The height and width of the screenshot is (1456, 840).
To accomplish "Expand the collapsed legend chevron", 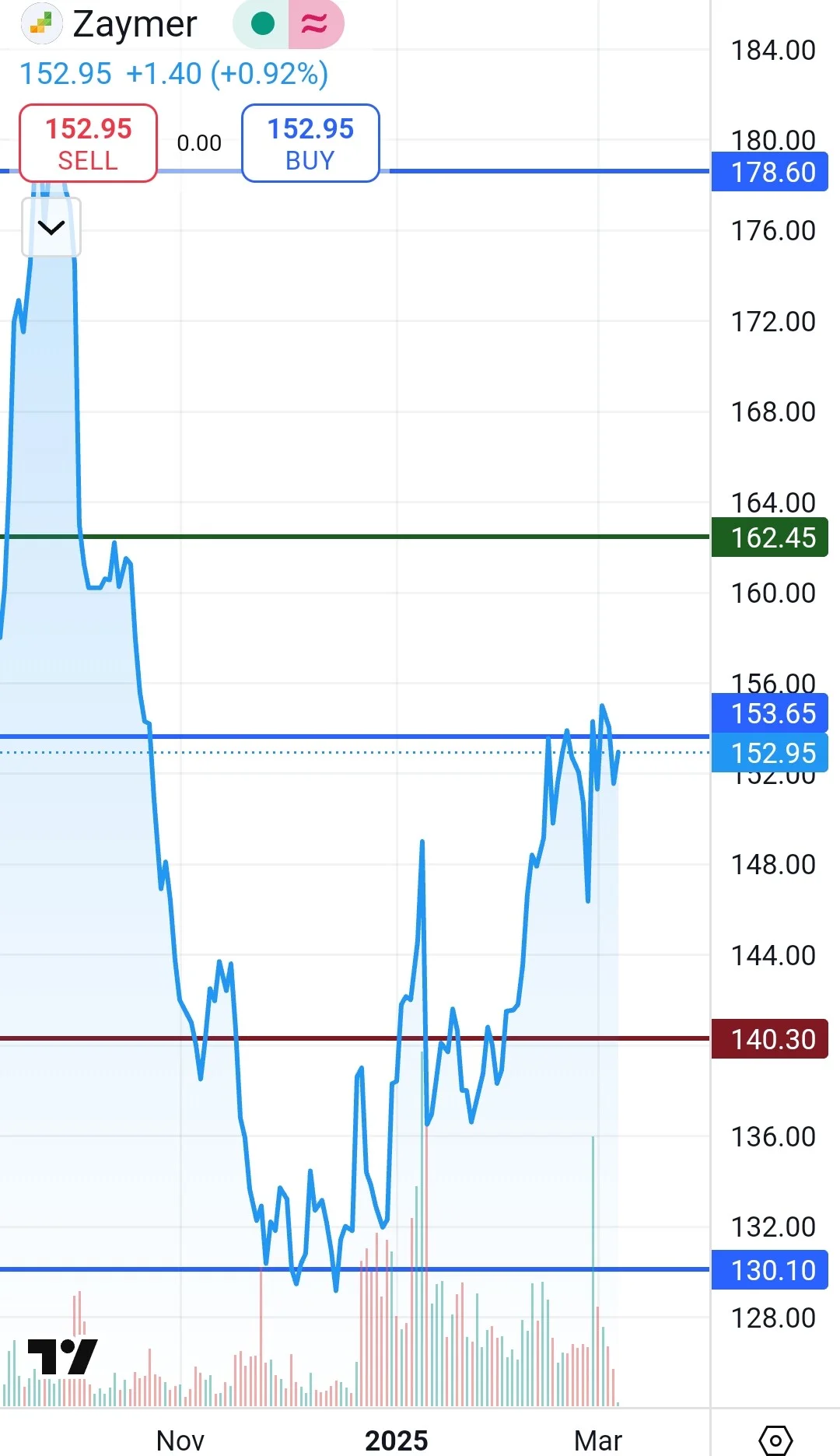I will tap(51, 228).
